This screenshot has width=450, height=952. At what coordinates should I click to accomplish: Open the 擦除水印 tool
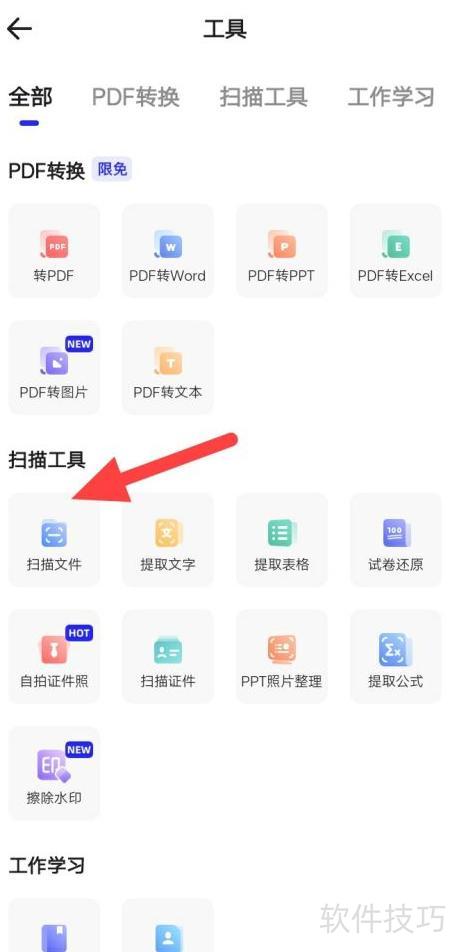coord(54,773)
